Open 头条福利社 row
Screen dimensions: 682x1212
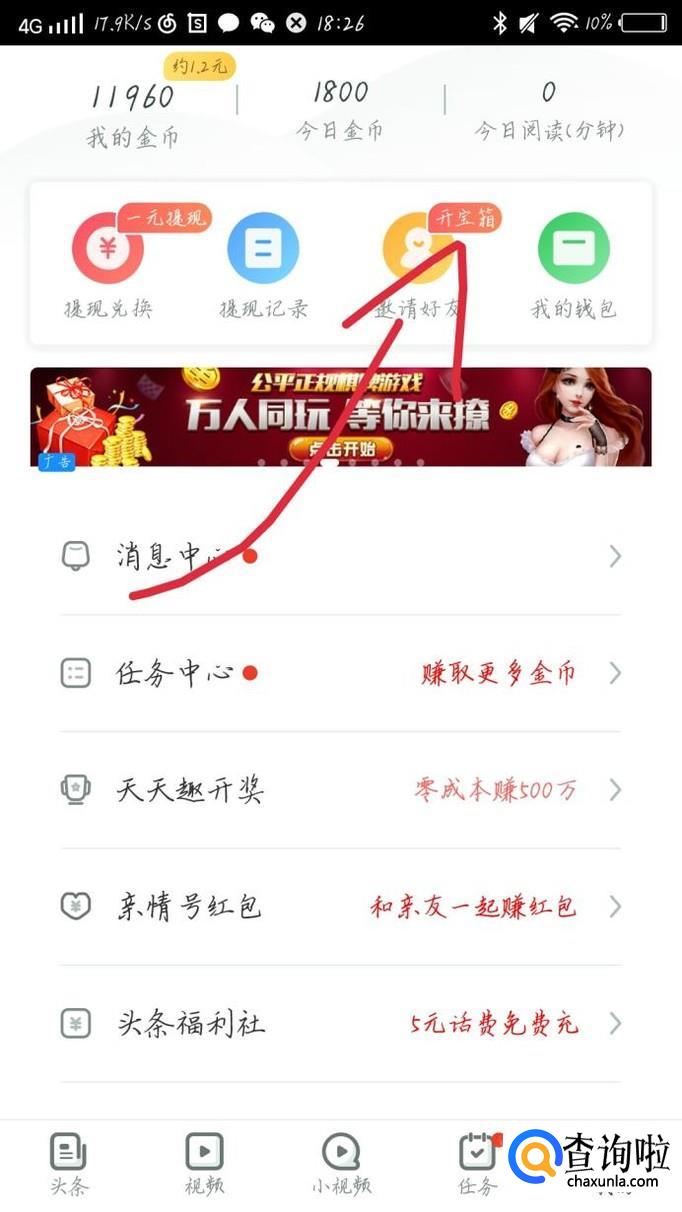(340, 1024)
